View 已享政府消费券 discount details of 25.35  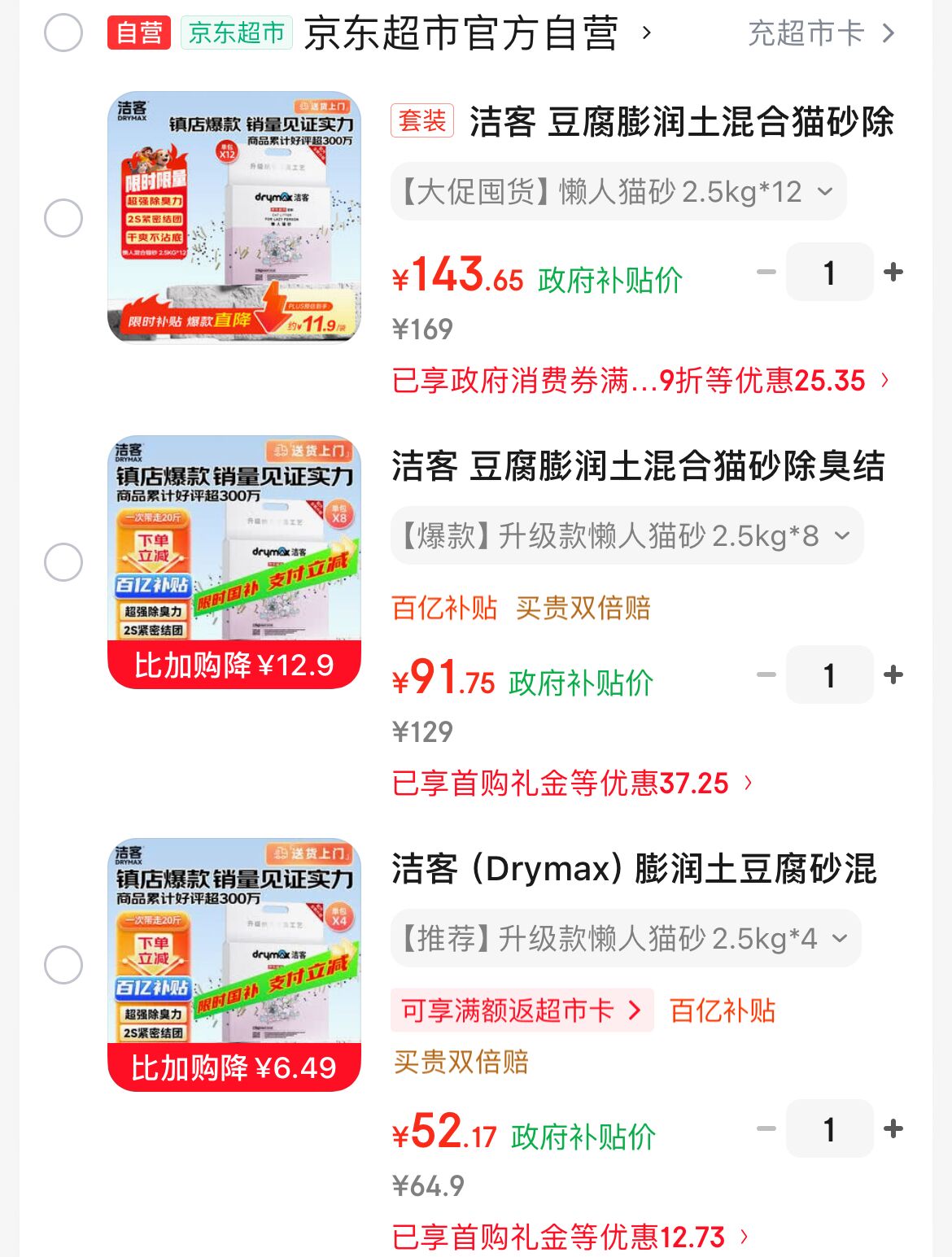[x=640, y=380]
